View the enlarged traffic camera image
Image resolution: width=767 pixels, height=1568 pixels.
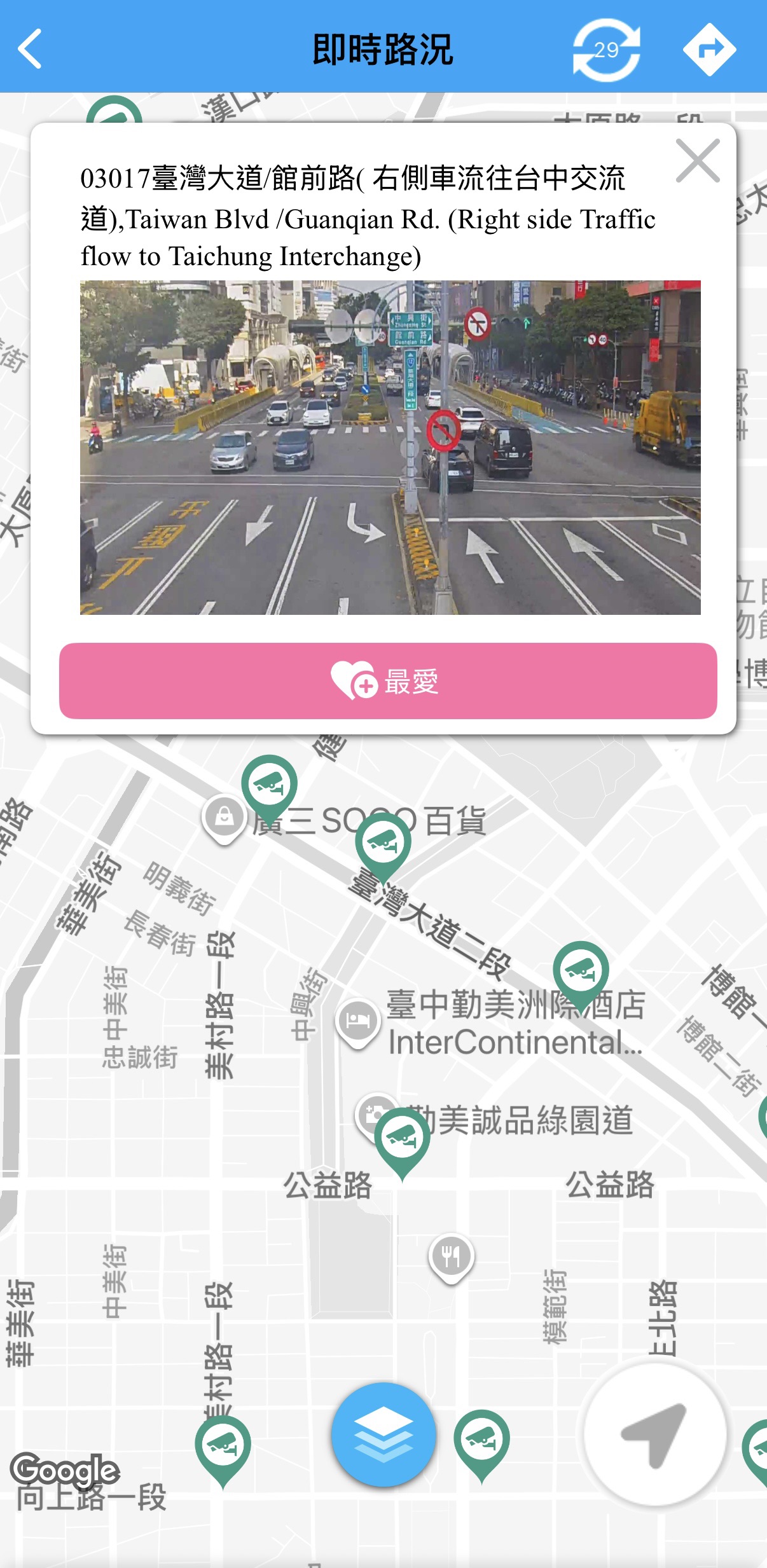click(x=390, y=448)
